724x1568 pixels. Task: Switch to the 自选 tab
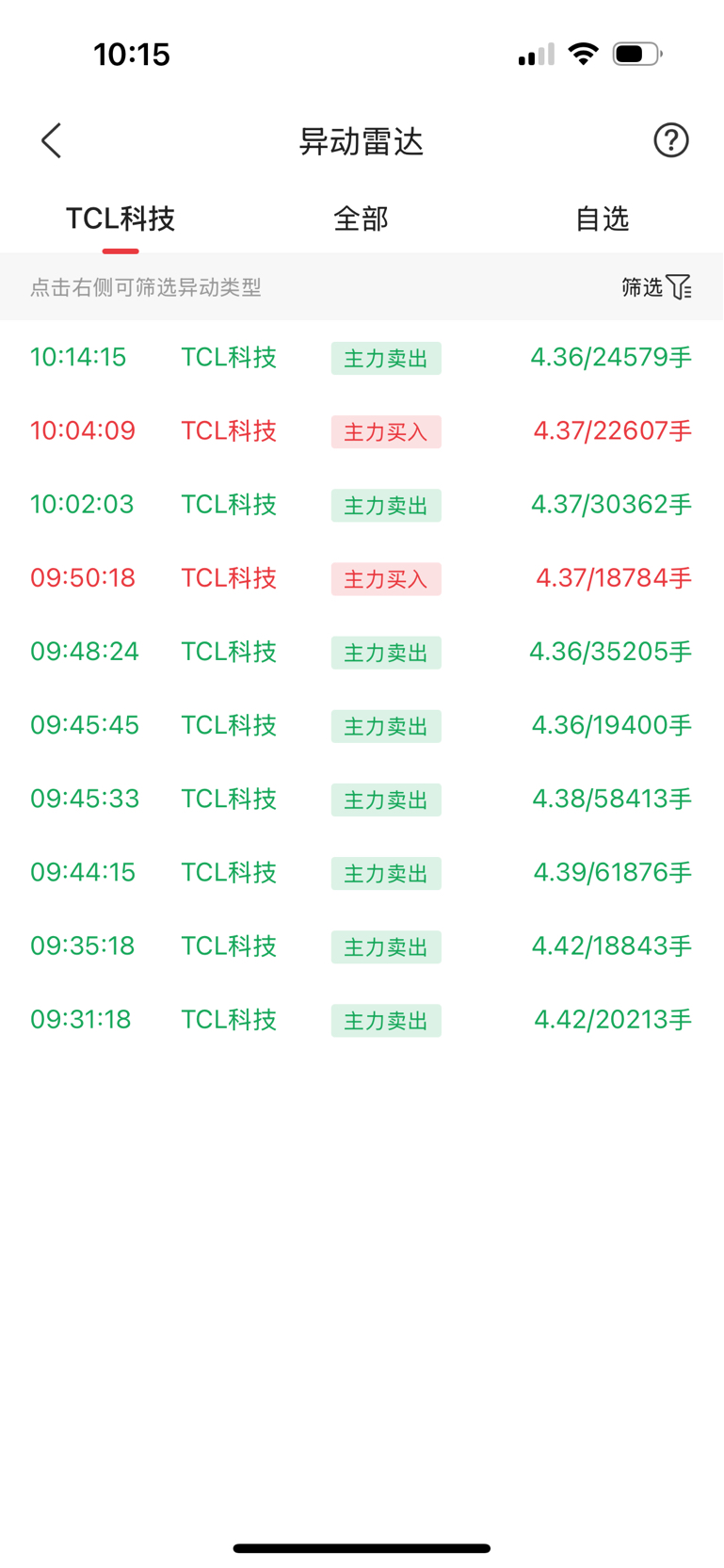pyautogui.click(x=603, y=219)
